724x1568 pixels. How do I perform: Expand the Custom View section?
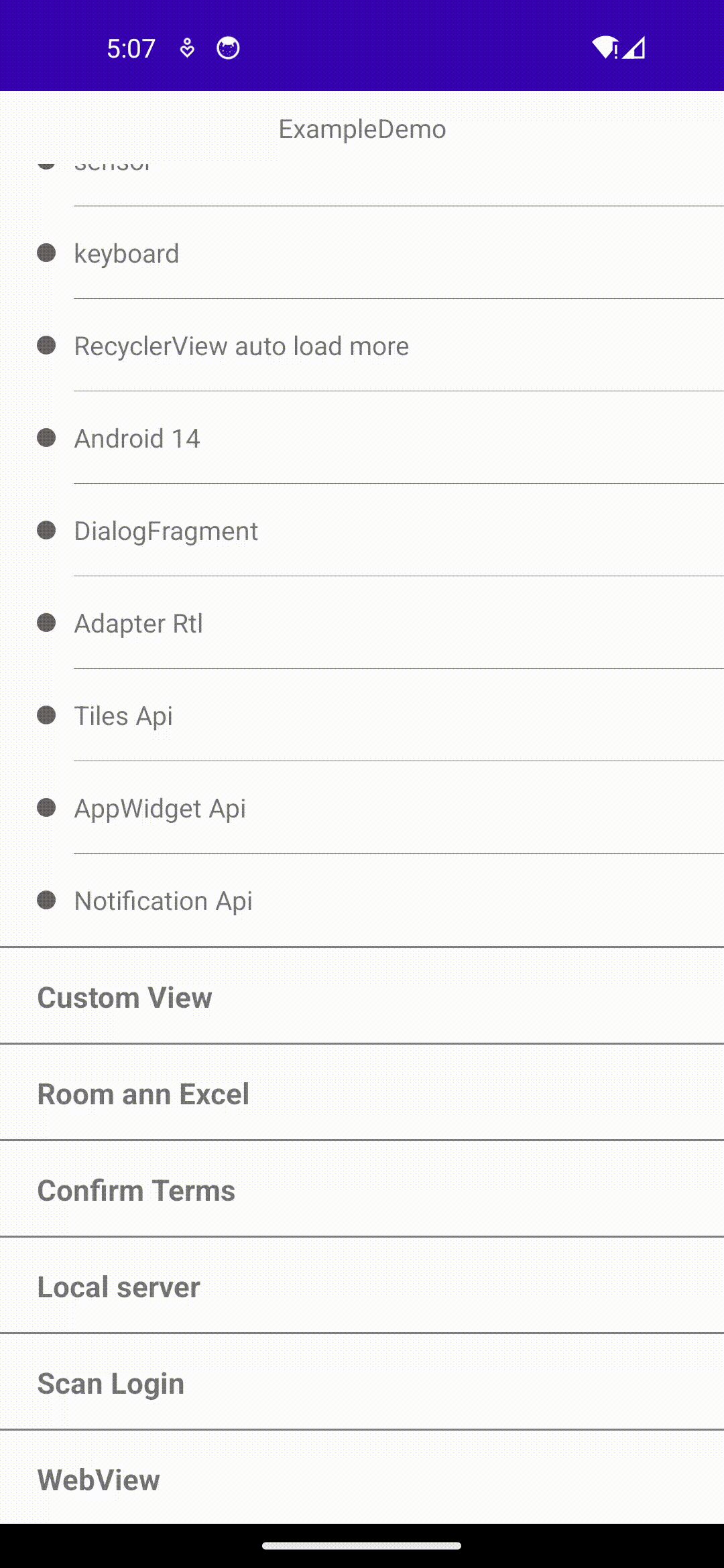(125, 997)
